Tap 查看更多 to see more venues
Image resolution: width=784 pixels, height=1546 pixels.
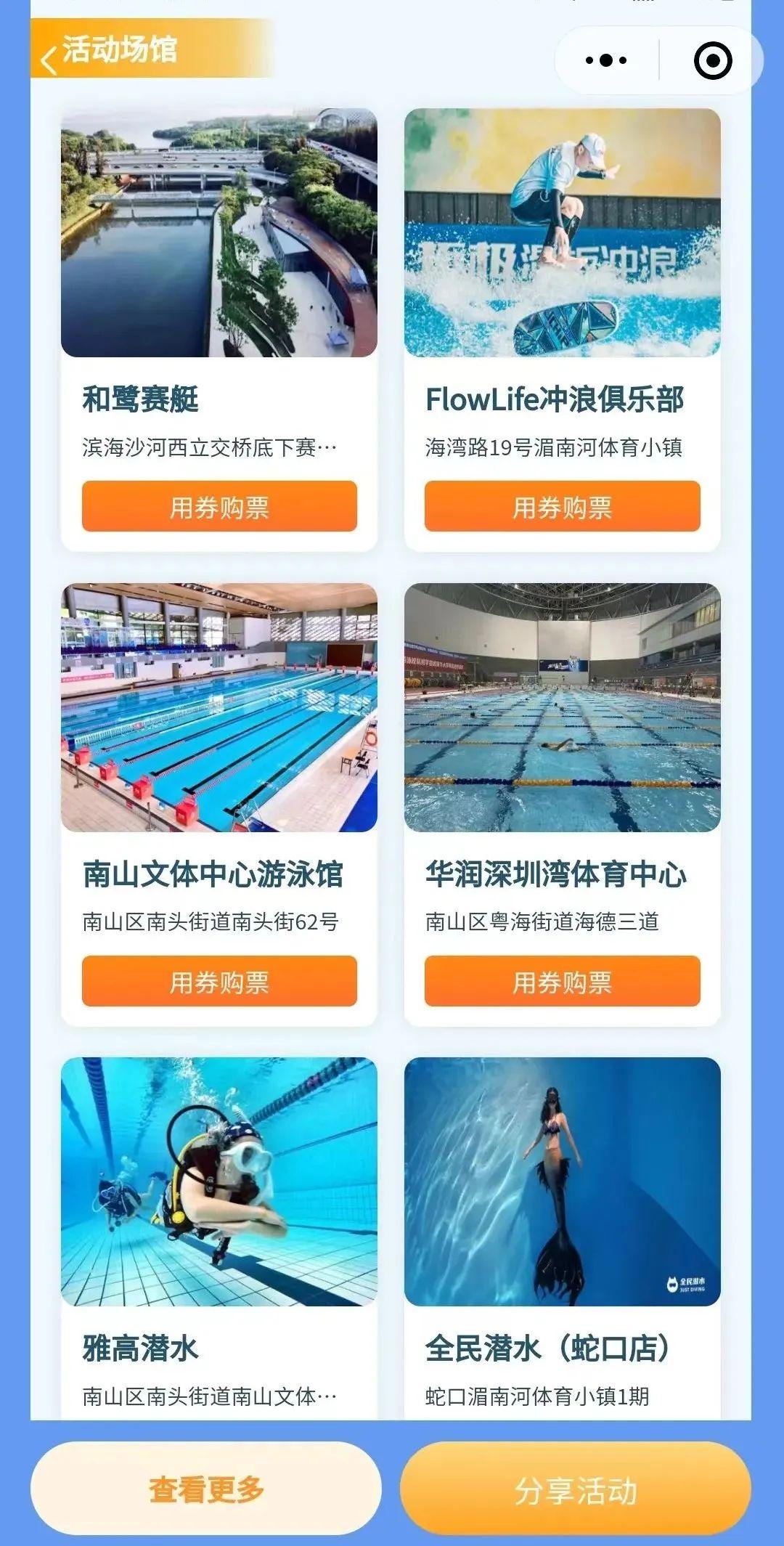tap(206, 1489)
